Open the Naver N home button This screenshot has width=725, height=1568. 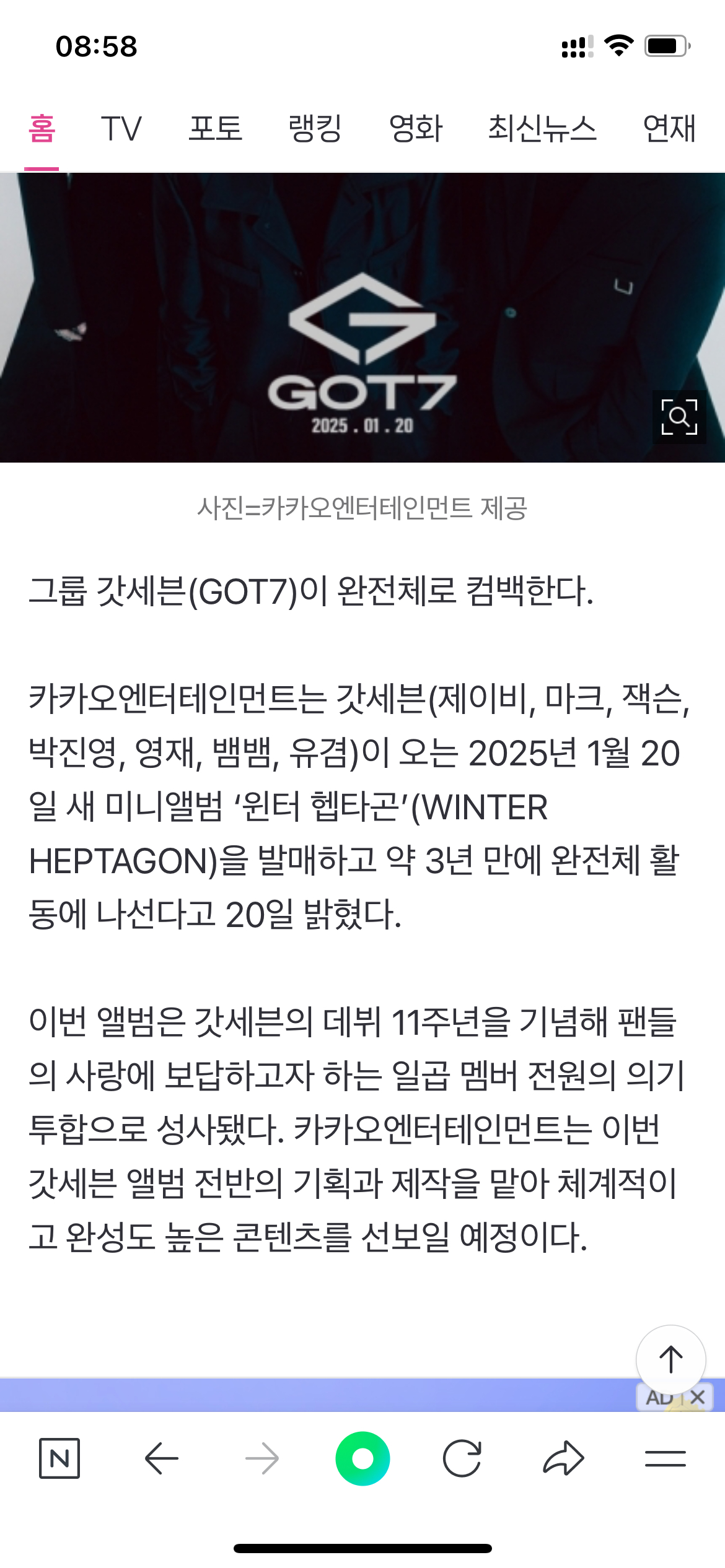(59, 1458)
